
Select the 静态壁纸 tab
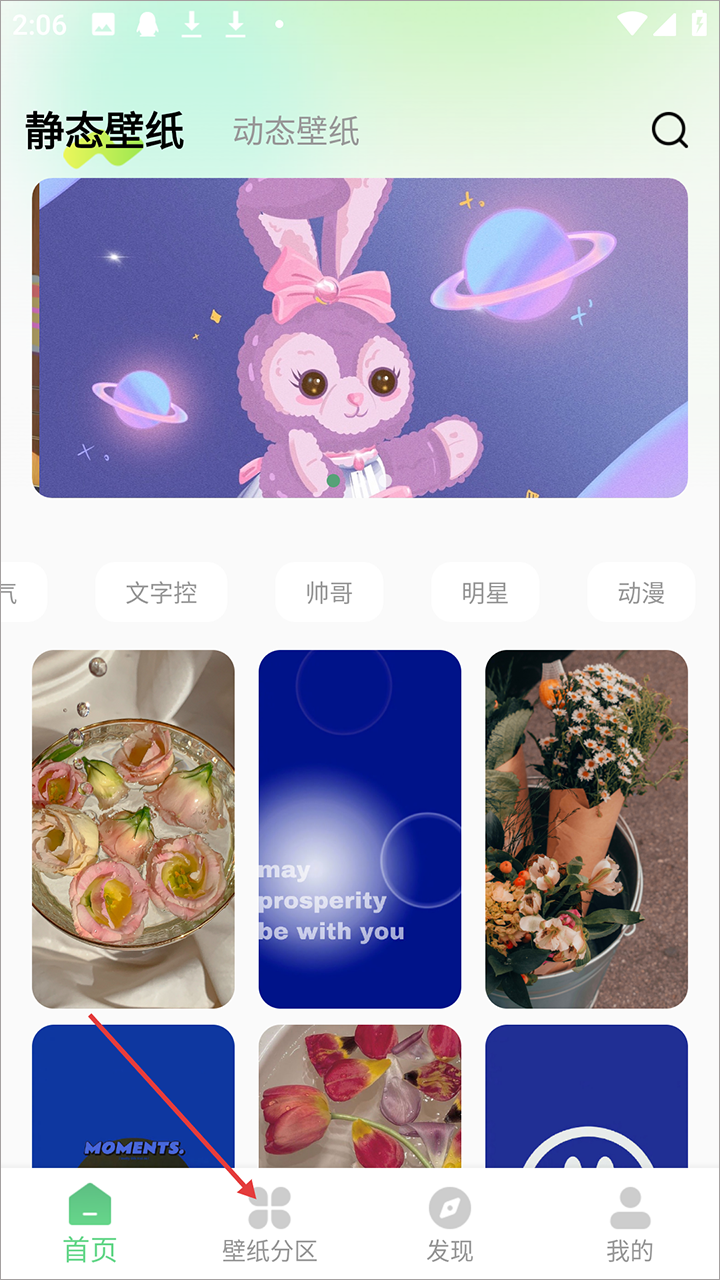tap(104, 131)
